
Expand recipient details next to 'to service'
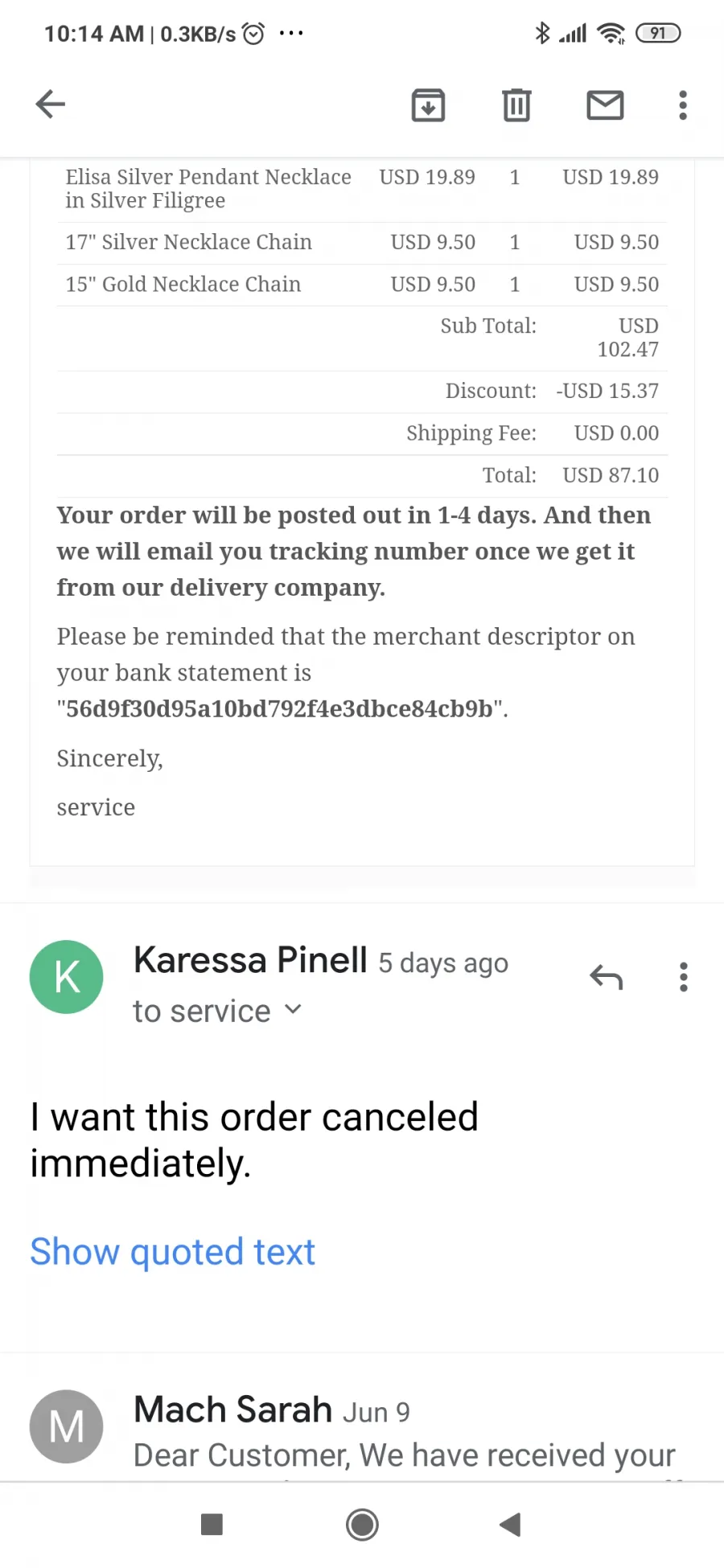[294, 1010]
